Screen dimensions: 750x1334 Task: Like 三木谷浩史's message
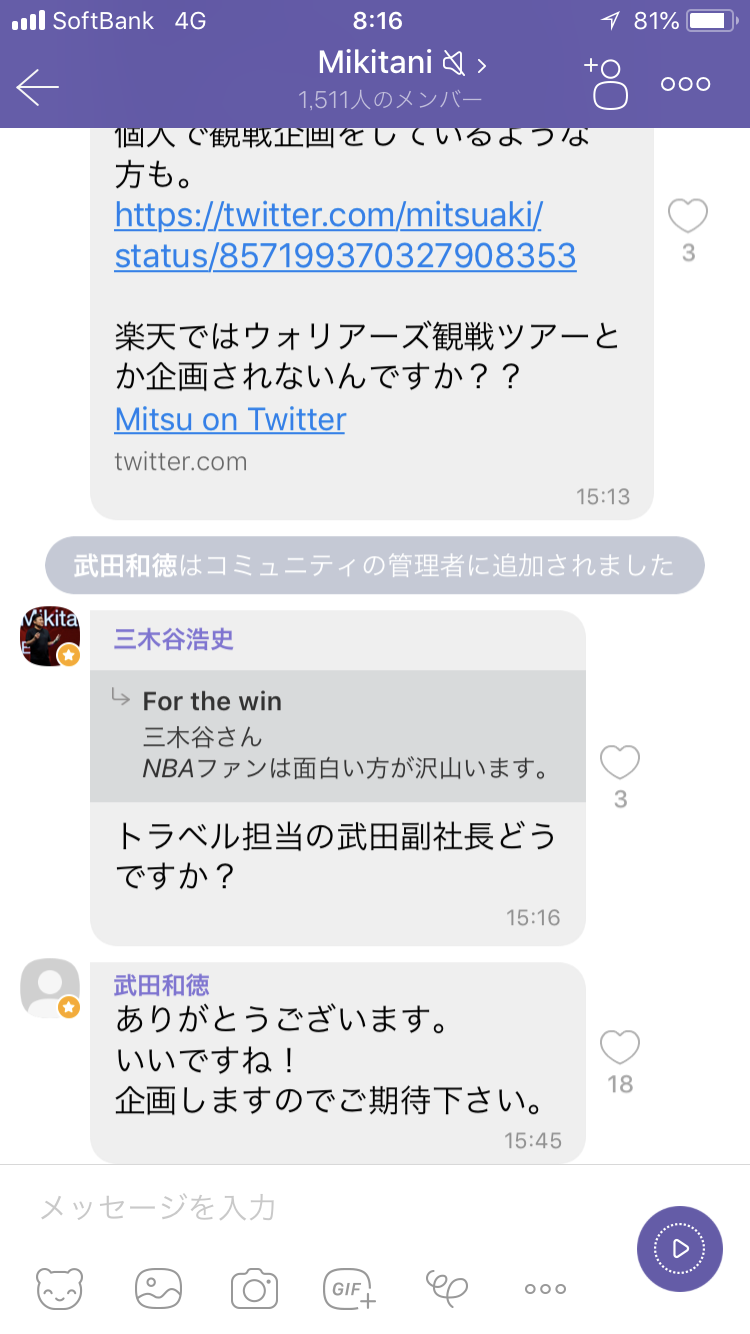(x=619, y=764)
